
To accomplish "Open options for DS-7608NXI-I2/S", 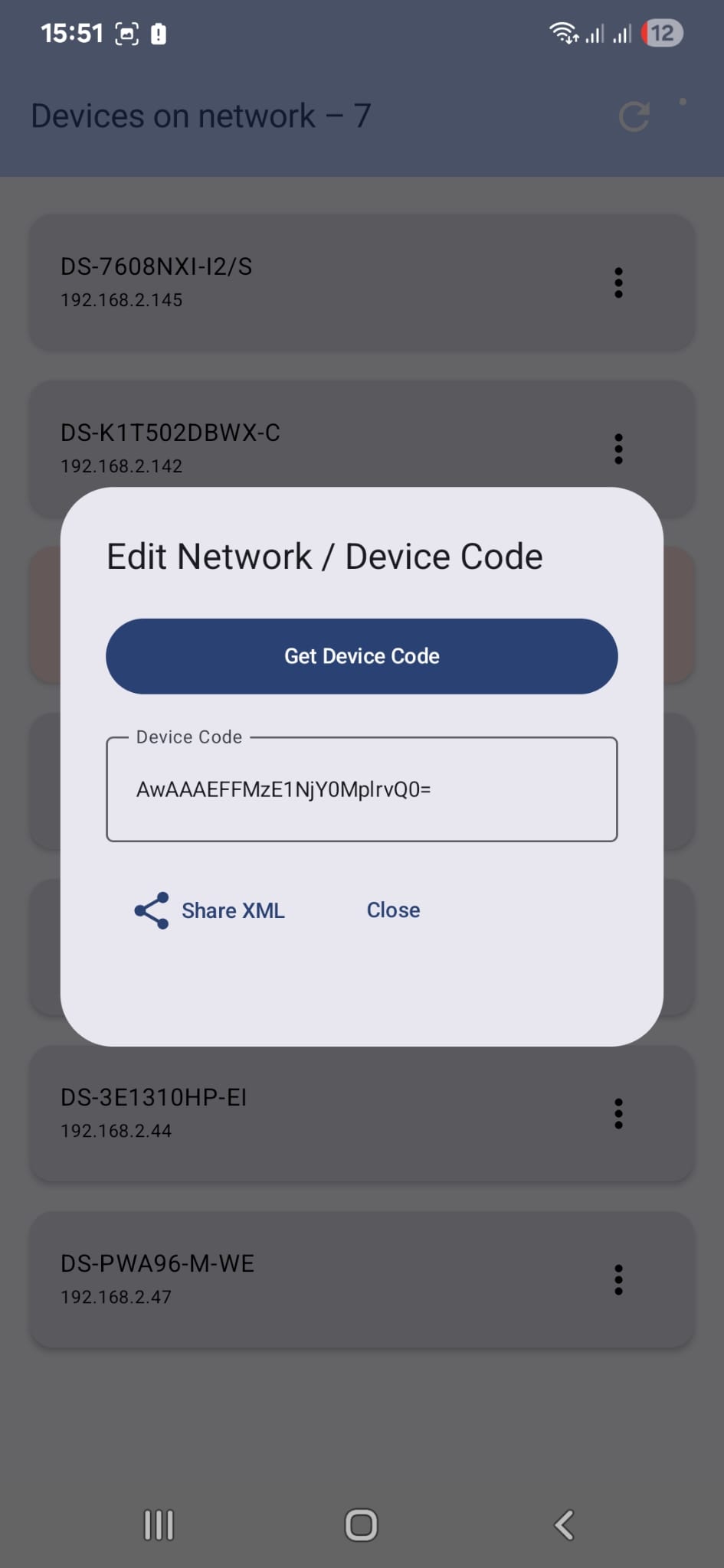I will [618, 283].
